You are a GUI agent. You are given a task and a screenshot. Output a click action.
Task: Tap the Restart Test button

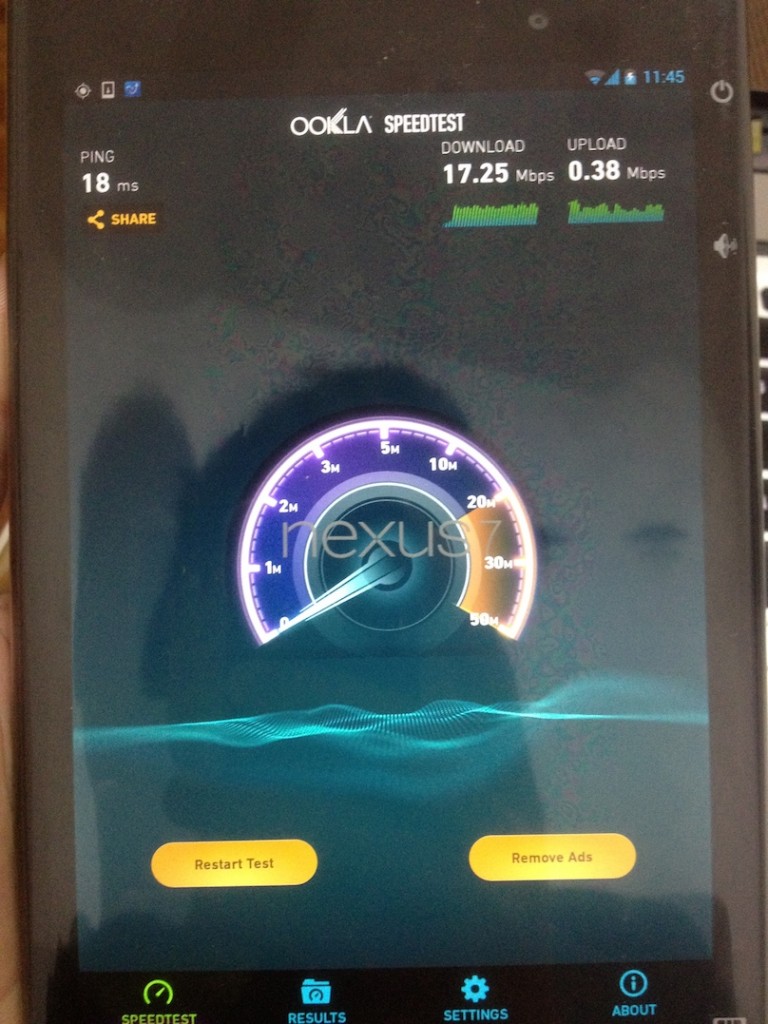point(234,863)
